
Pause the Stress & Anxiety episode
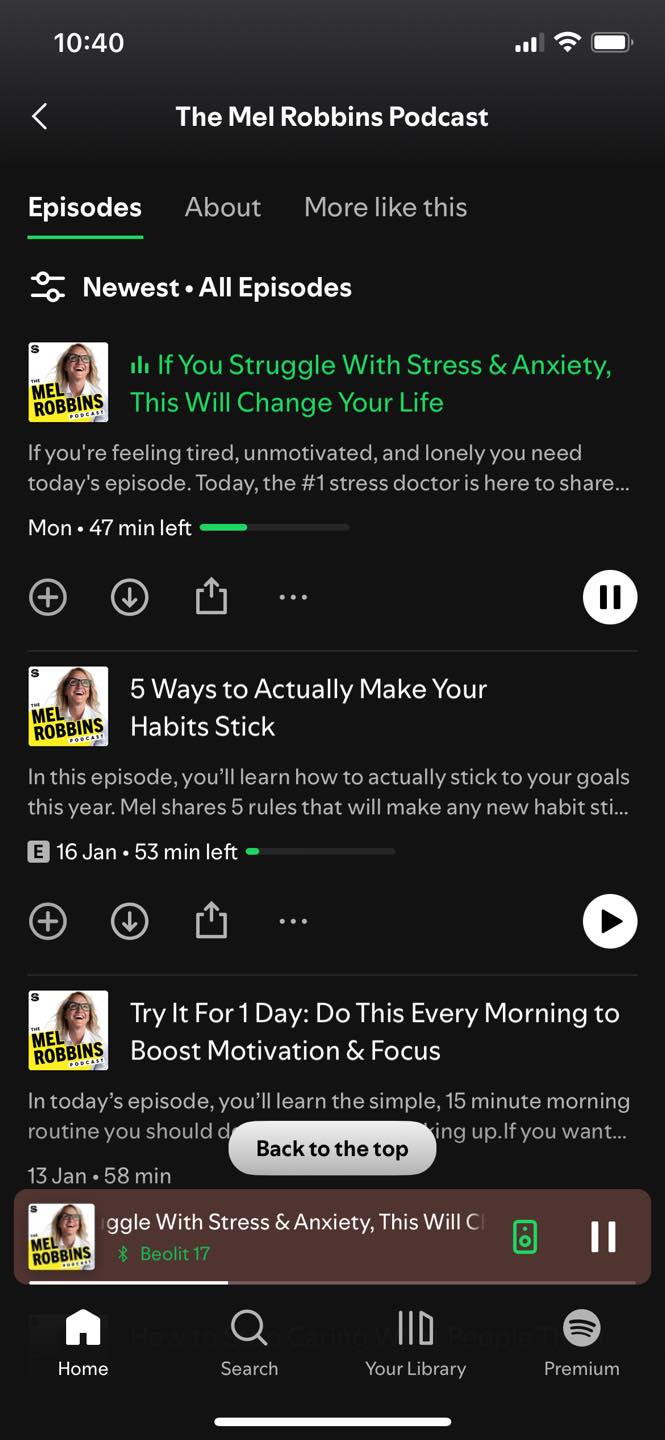click(x=609, y=597)
